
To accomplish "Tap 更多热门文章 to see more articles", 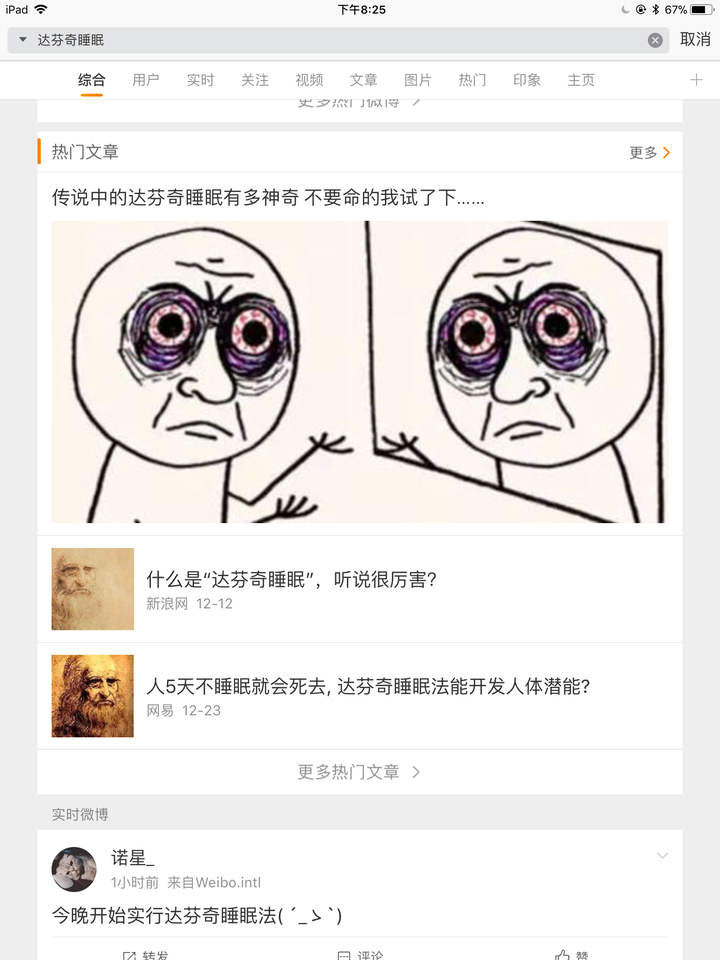I will pos(360,772).
